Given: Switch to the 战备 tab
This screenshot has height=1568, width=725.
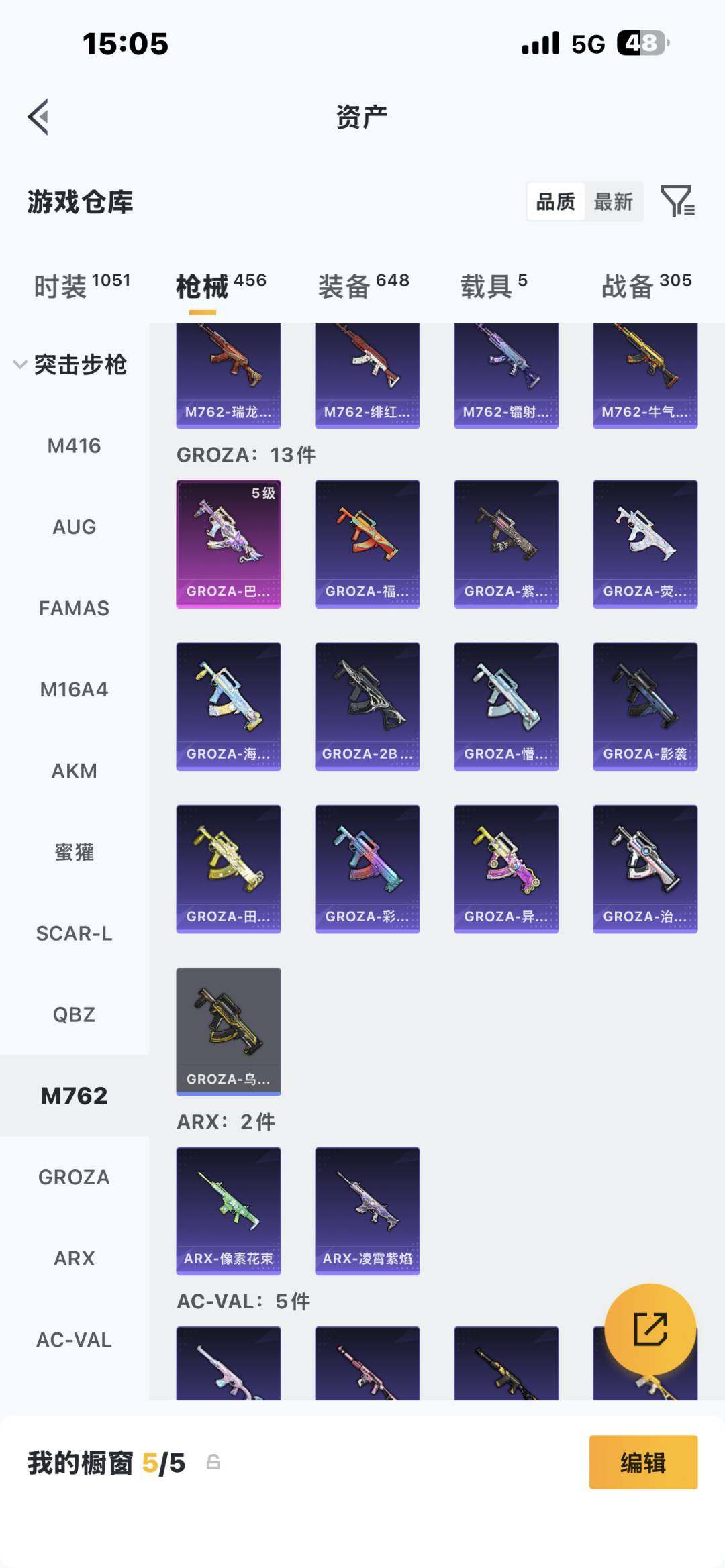Looking at the screenshot, I should 646,286.
